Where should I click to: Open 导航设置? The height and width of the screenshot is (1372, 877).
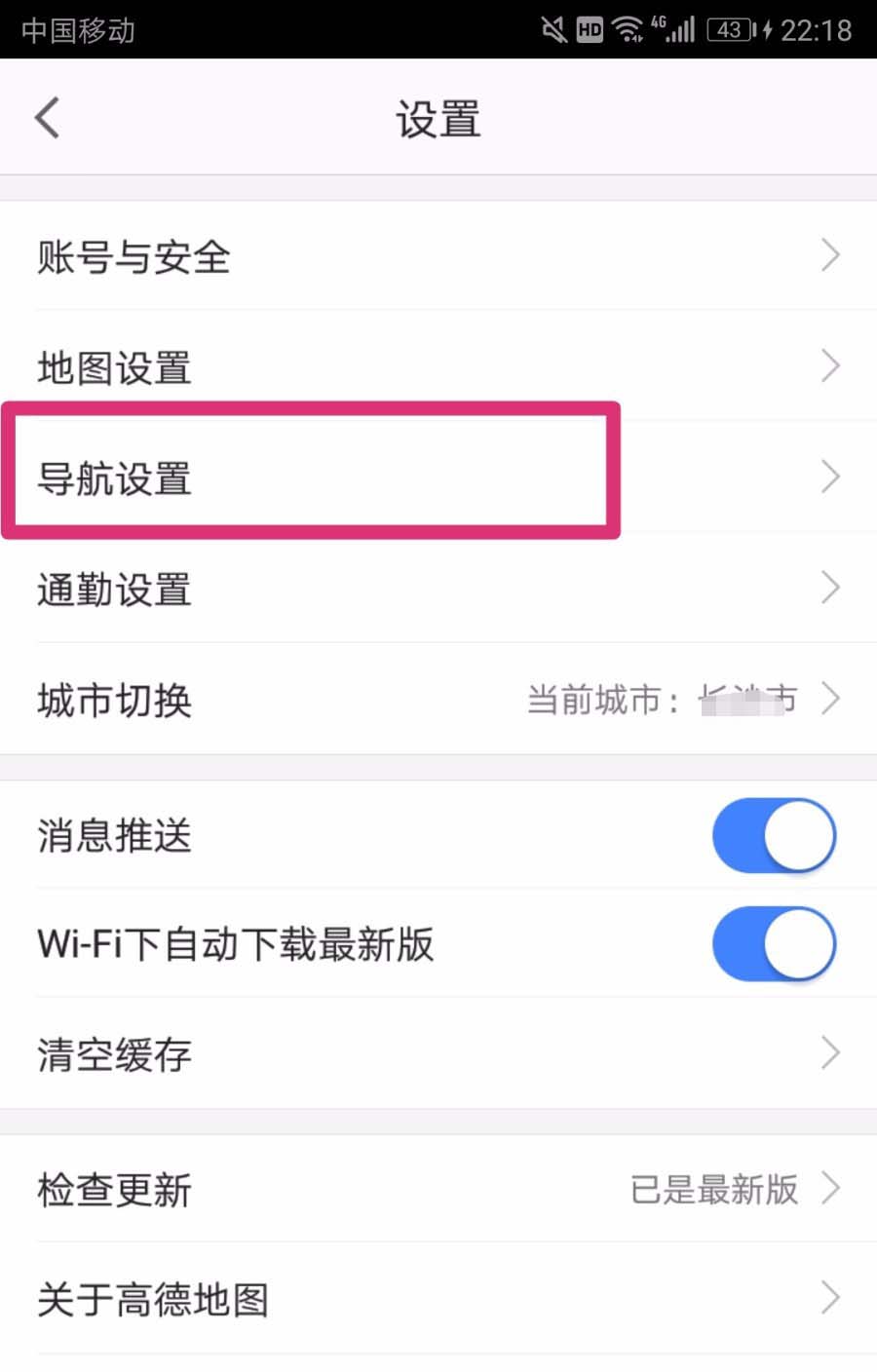pyautogui.click(x=438, y=478)
